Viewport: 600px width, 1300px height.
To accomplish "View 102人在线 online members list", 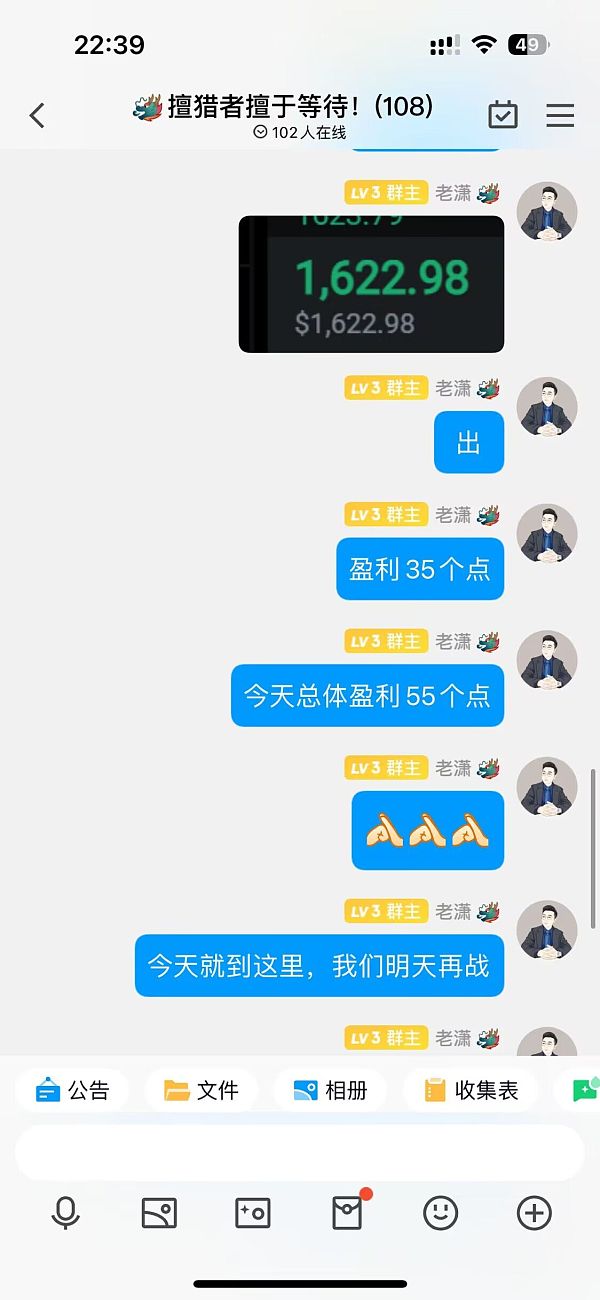I will [300, 132].
